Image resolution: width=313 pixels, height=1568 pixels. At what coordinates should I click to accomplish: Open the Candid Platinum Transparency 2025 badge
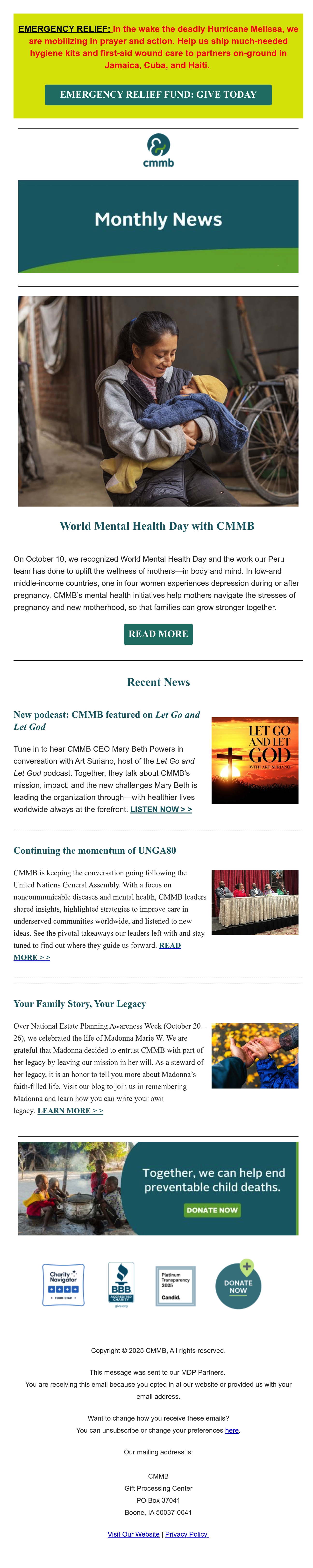tap(176, 1285)
